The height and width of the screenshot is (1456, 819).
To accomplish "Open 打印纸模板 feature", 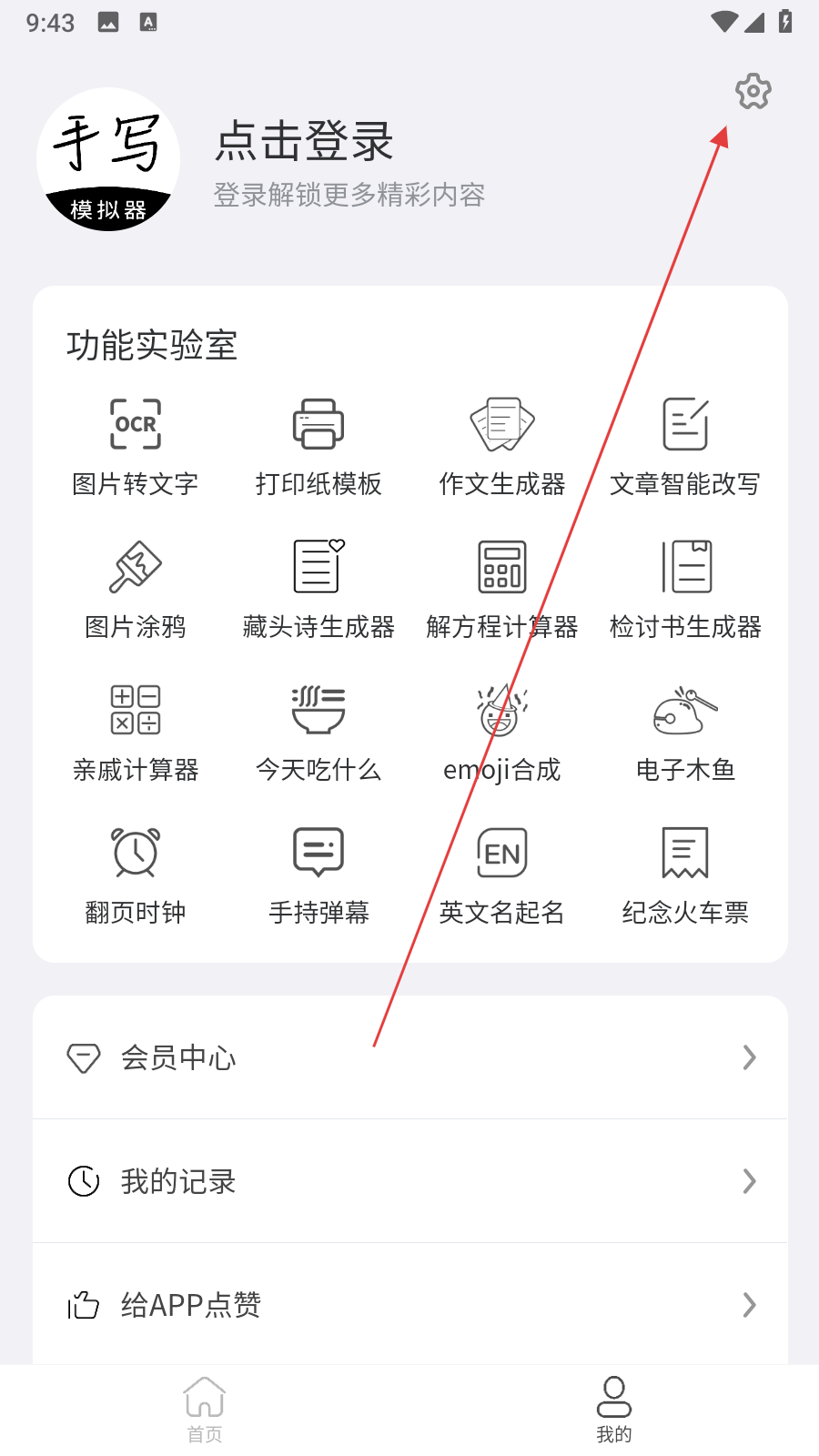I will 318,446.
